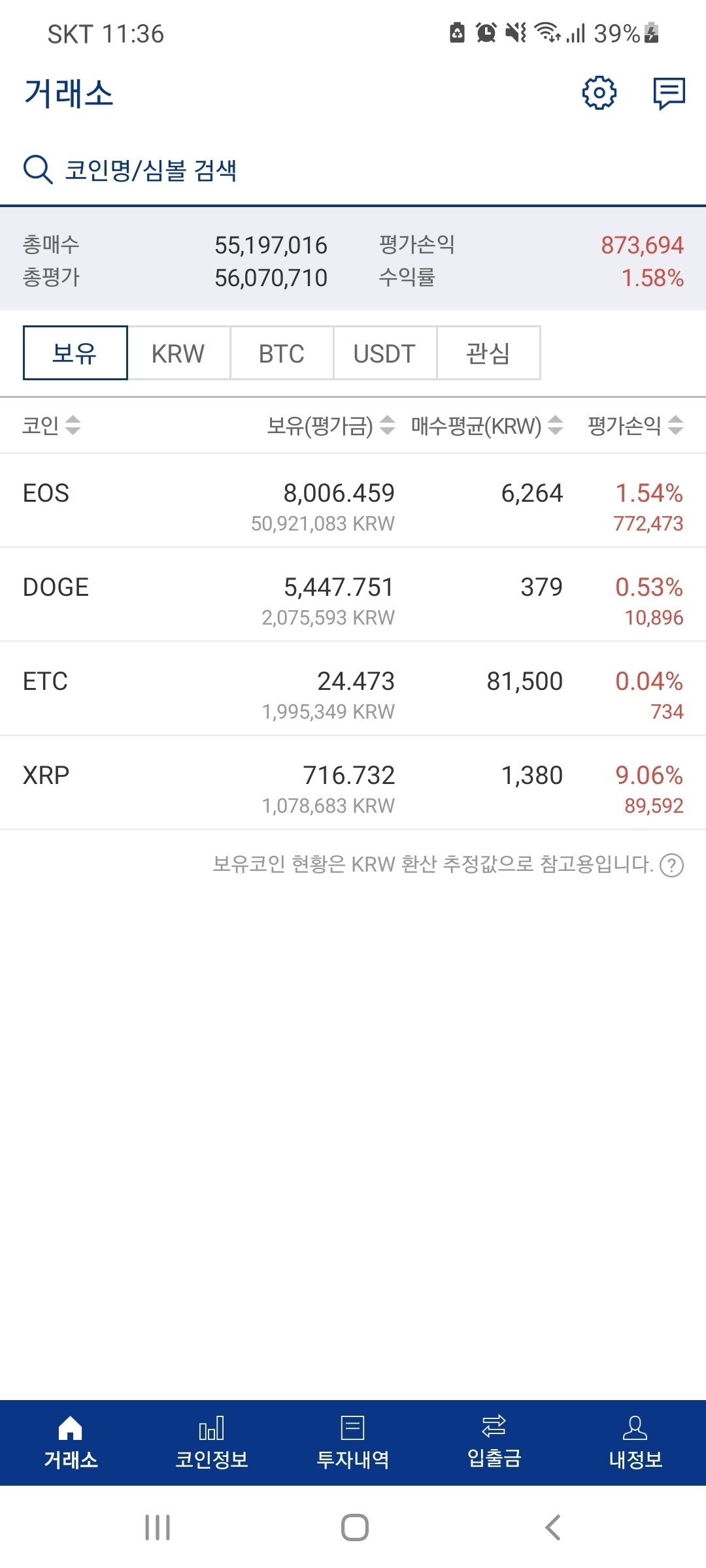Open the settings gear icon
706x1568 pixels.
[600, 91]
